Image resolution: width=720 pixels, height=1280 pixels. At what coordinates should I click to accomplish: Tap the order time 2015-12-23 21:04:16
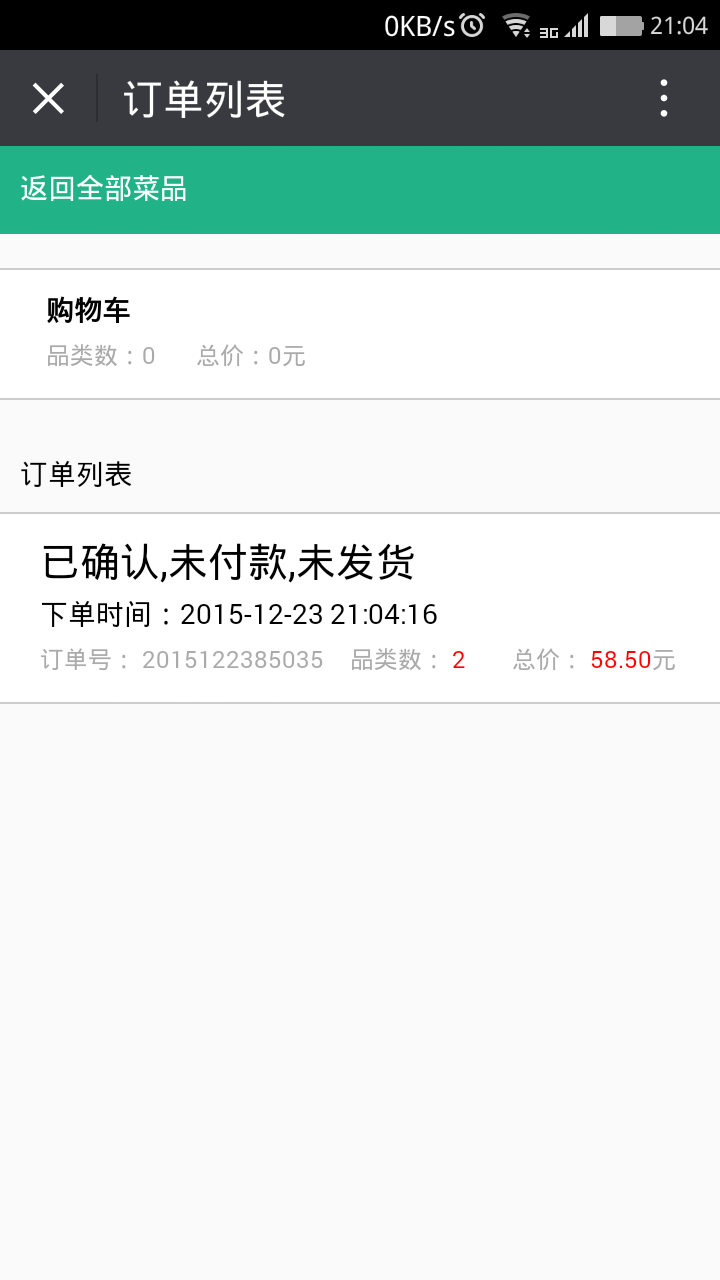click(240, 614)
